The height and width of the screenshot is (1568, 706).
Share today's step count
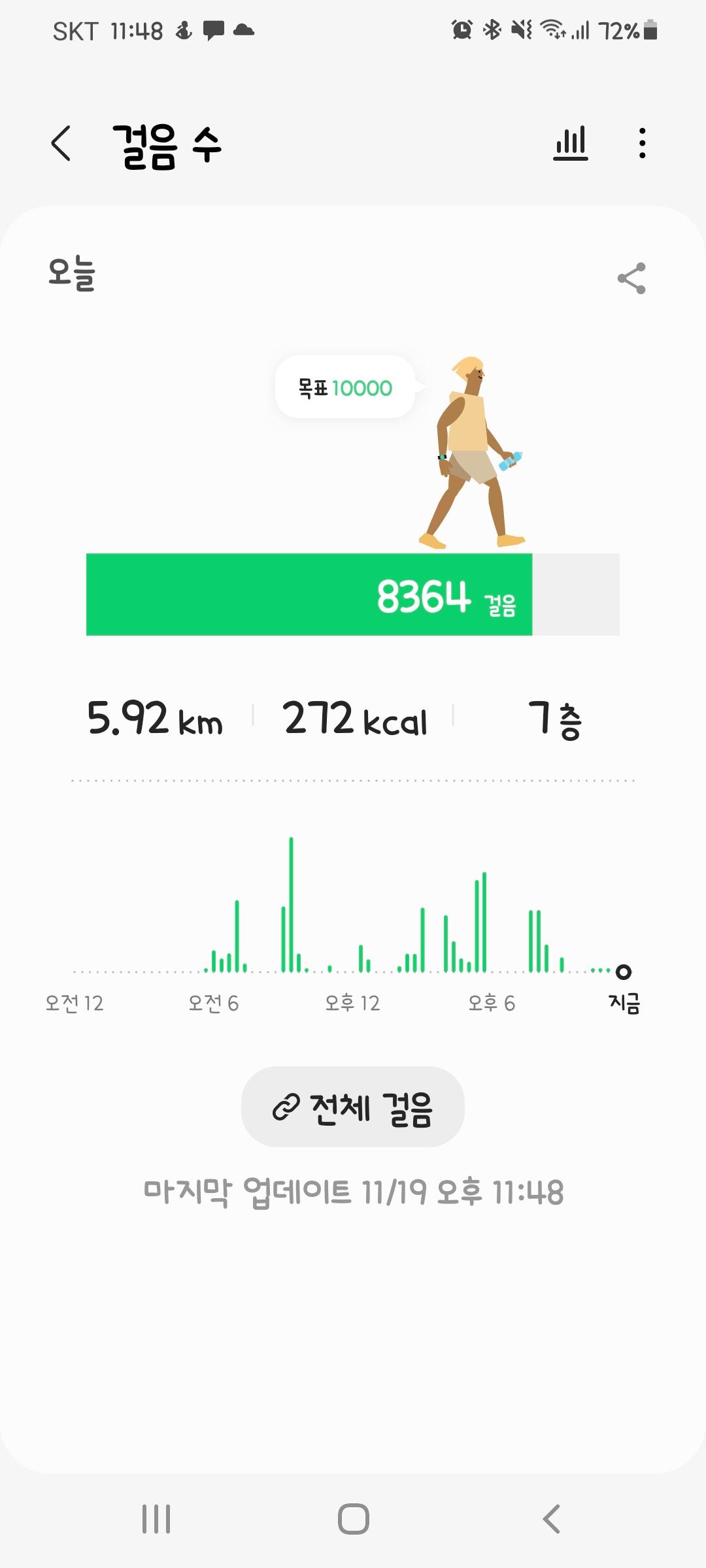point(631,279)
